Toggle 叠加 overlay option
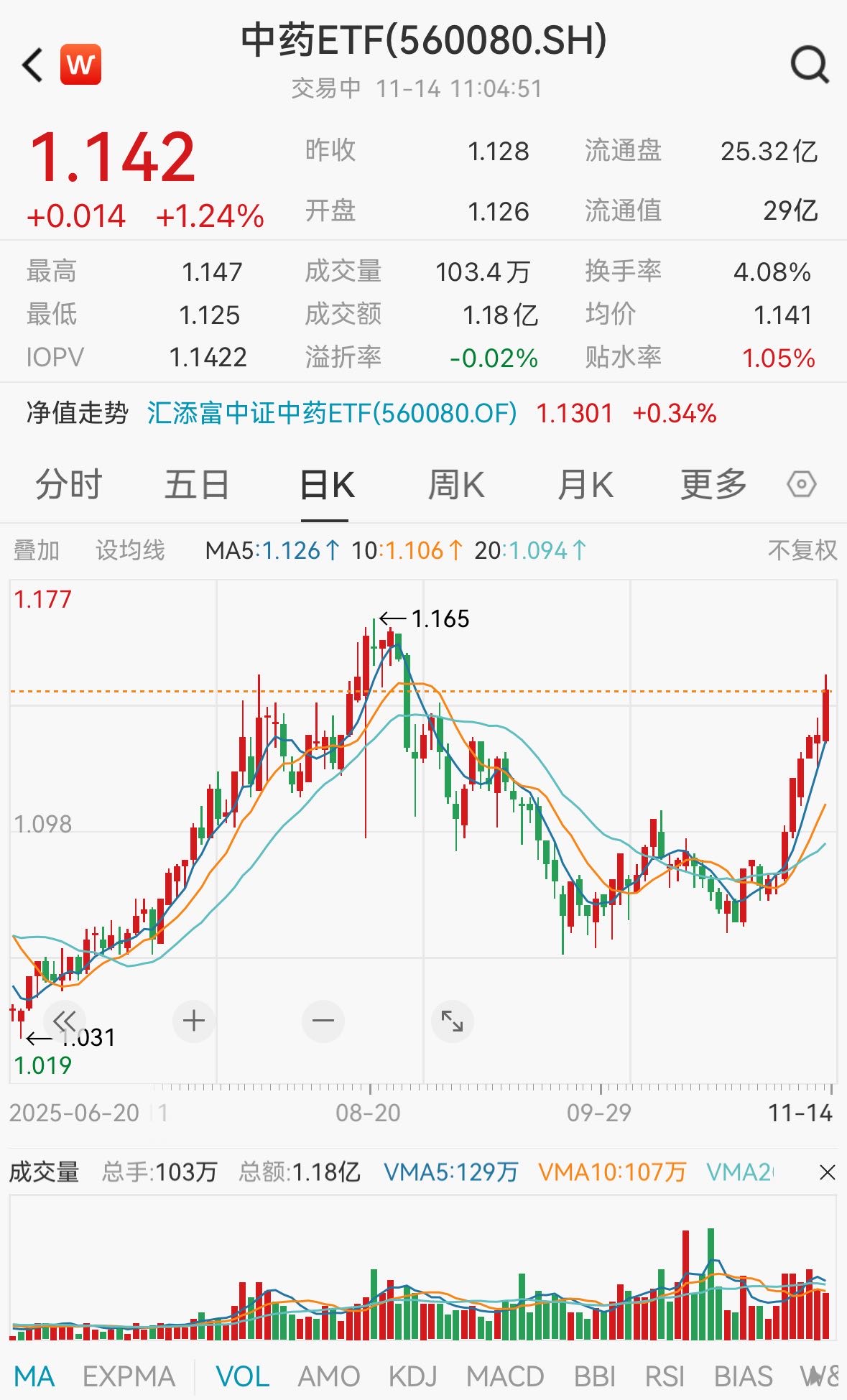 coord(37,550)
